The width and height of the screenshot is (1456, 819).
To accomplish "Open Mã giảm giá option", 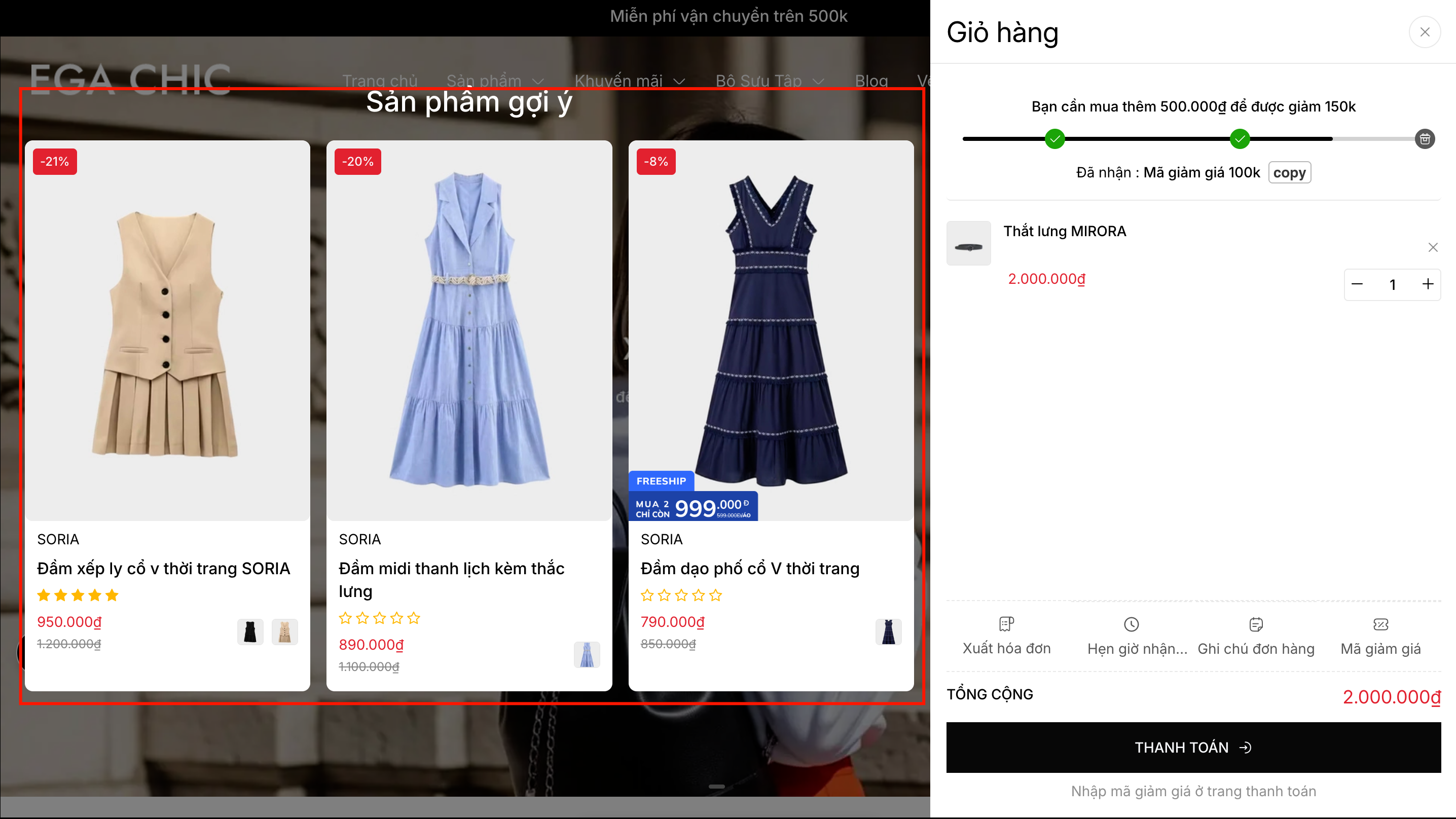I will click(1380, 636).
